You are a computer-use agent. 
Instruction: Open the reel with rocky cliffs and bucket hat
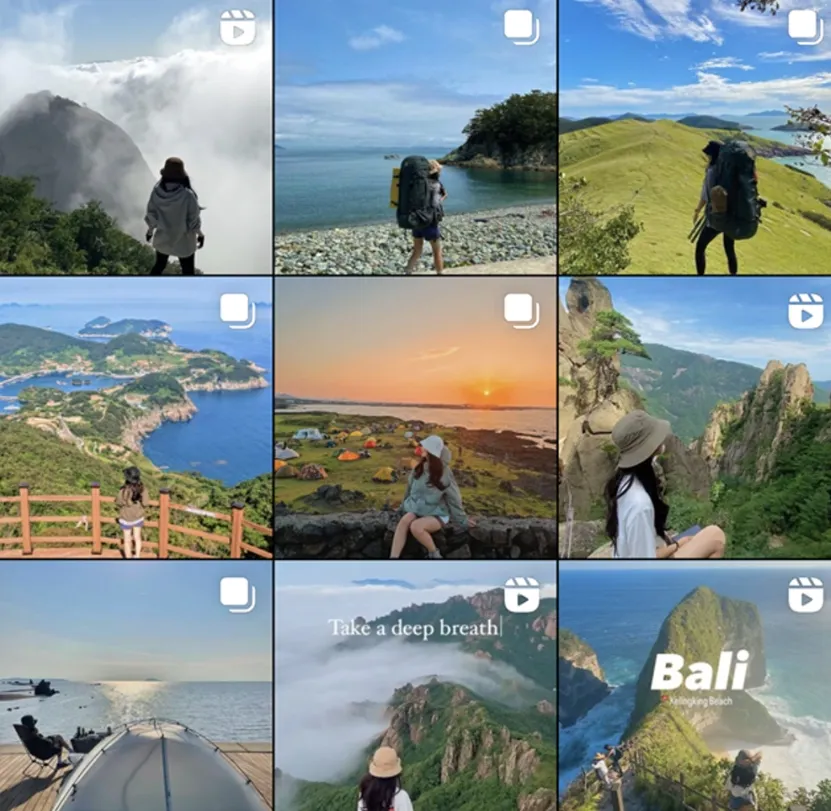click(x=695, y=418)
